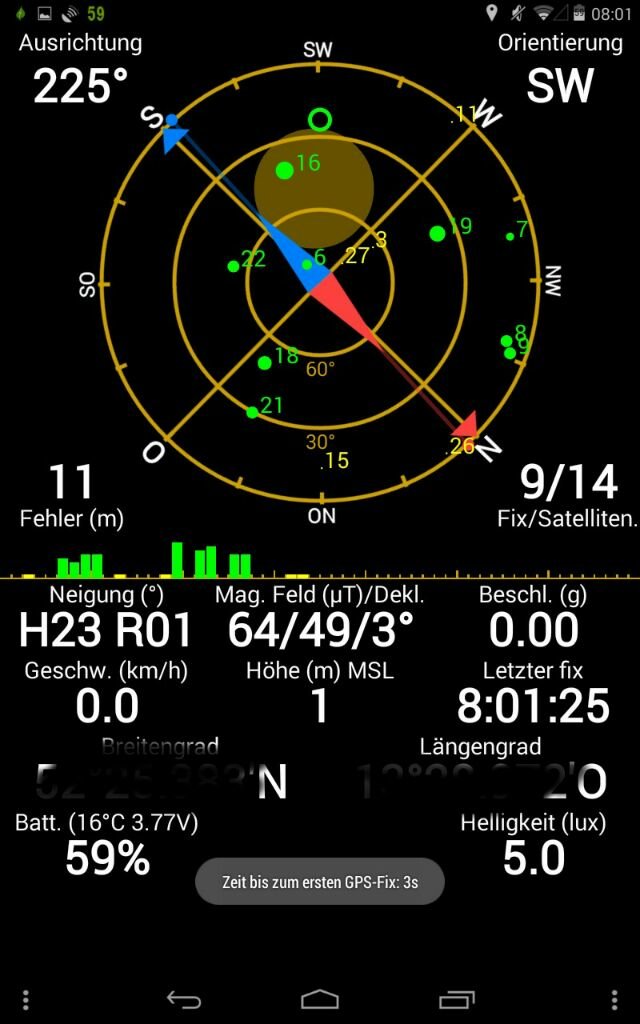
Task: Return to the home screen
Action: 319,999
